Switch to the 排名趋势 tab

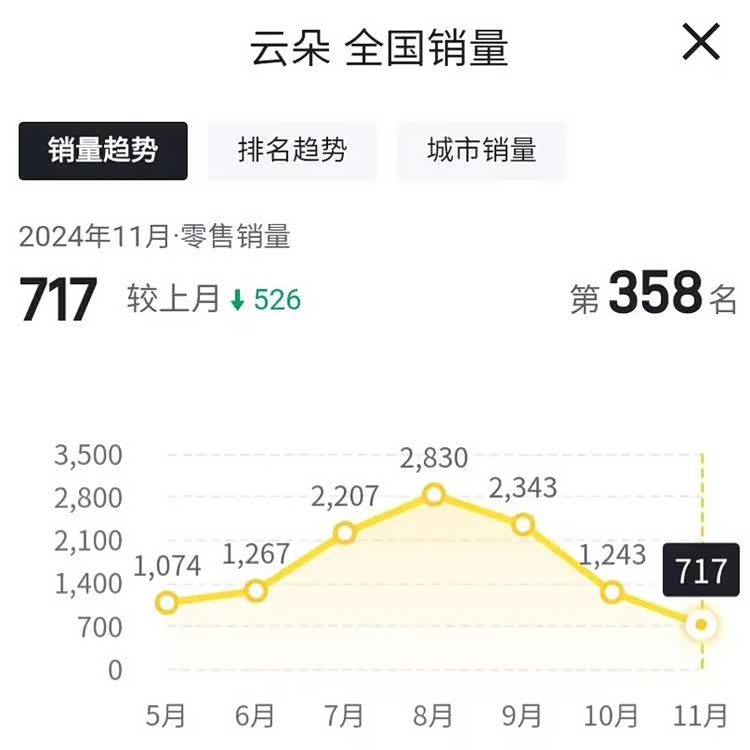(292, 151)
